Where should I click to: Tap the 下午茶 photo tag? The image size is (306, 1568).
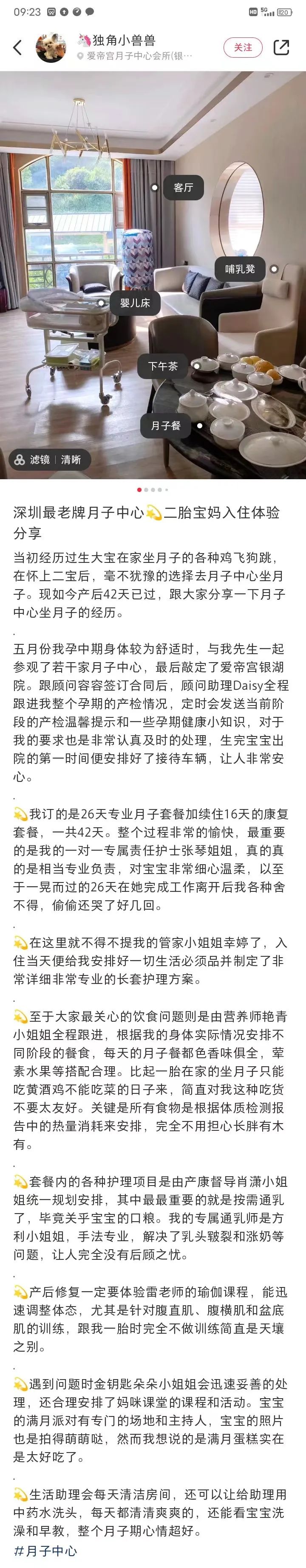click(163, 366)
